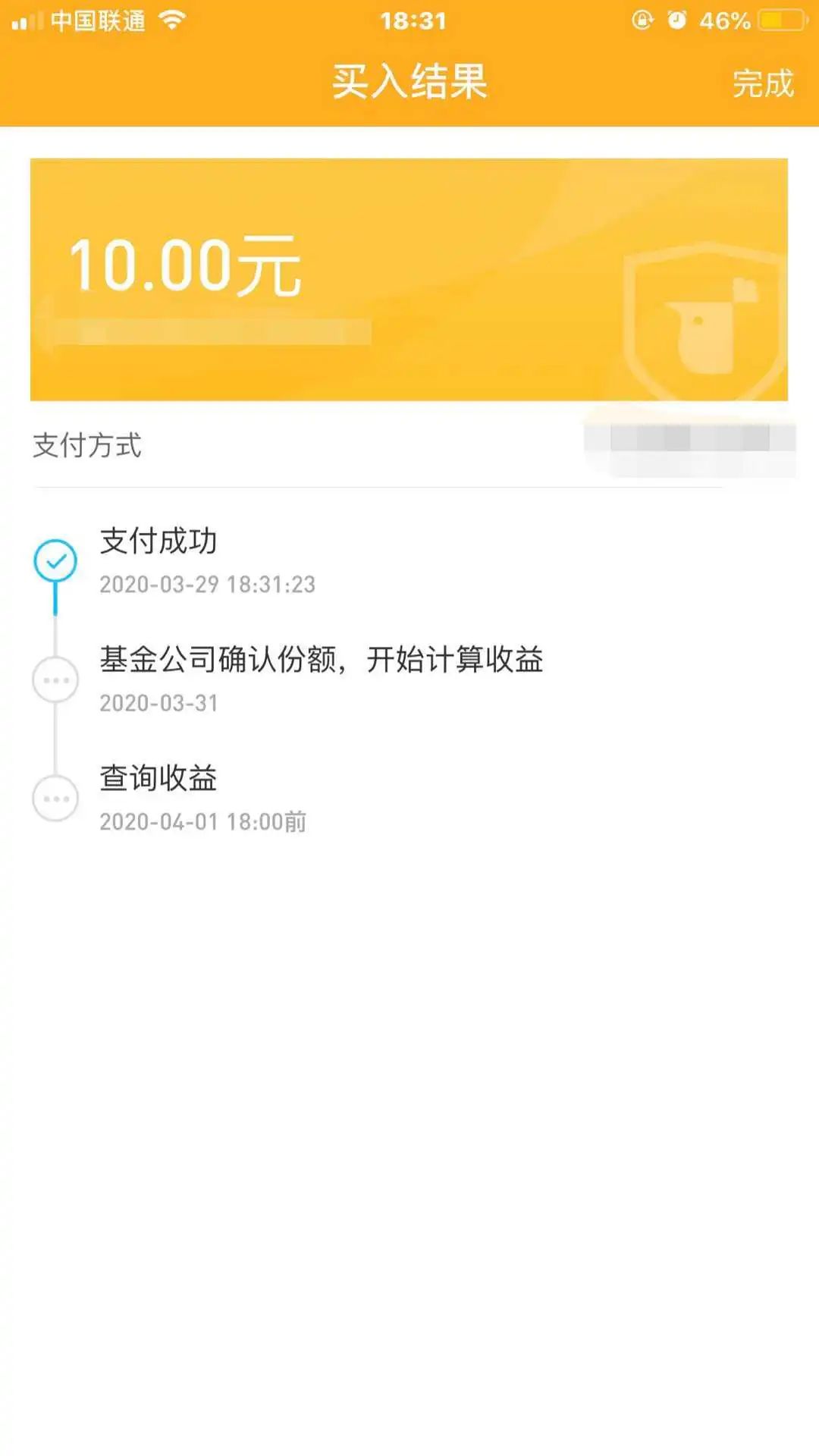This screenshot has width=819, height=1456.
Task: Tap 完成 to finish
Action: click(x=763, y=83)
